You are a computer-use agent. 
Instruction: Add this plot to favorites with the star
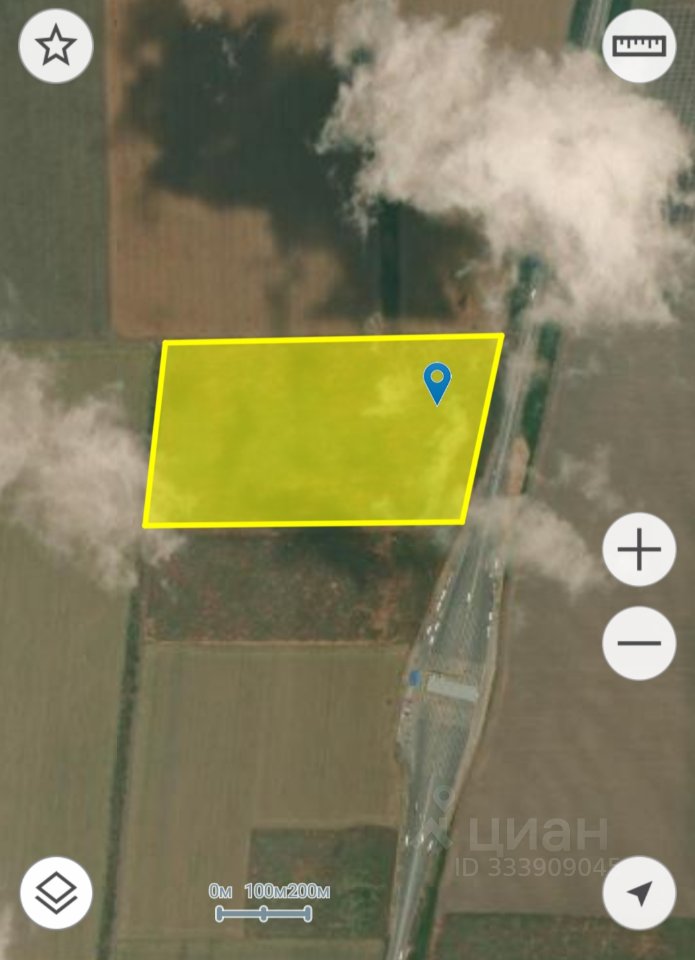(x=56, y=46)
